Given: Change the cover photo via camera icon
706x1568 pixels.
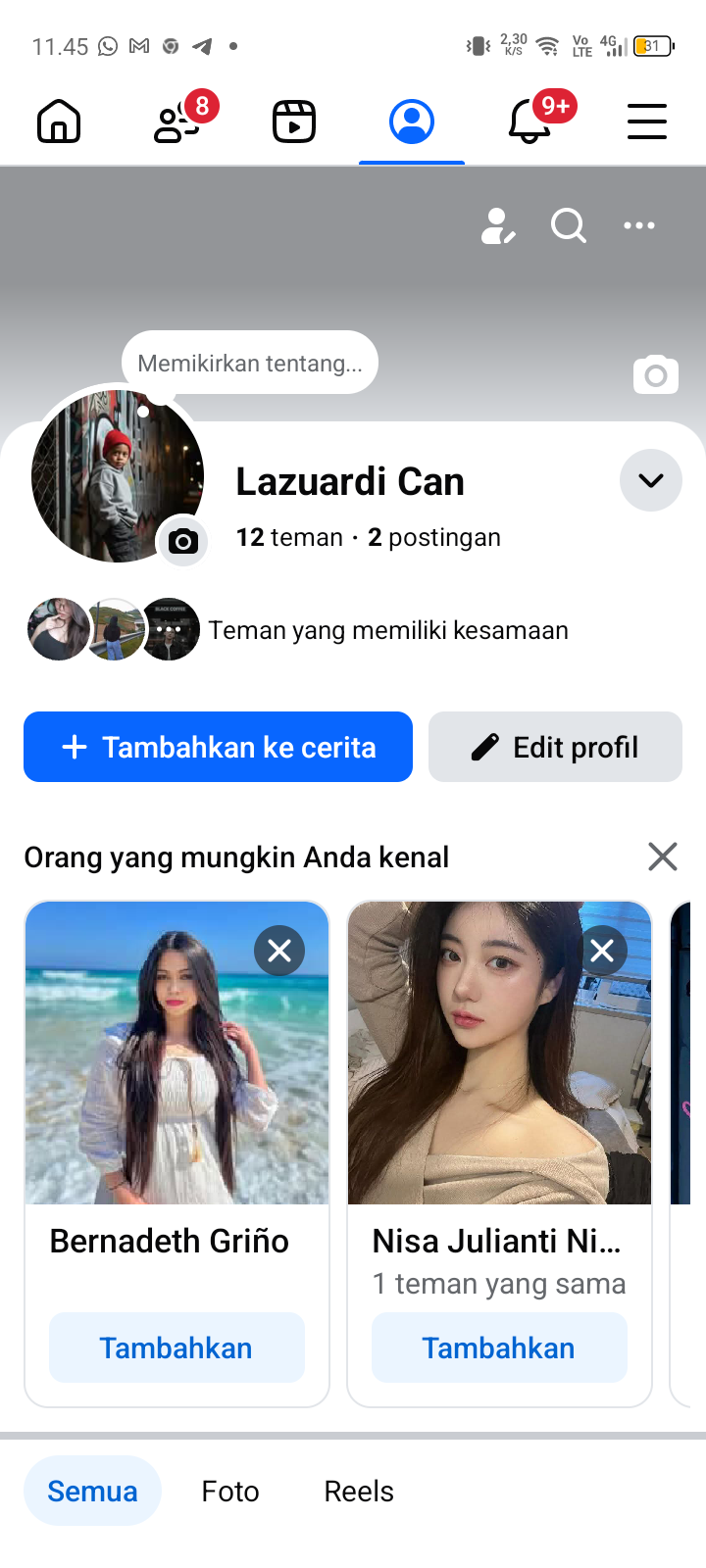Looking at the screenshot, I should [656, 375].
